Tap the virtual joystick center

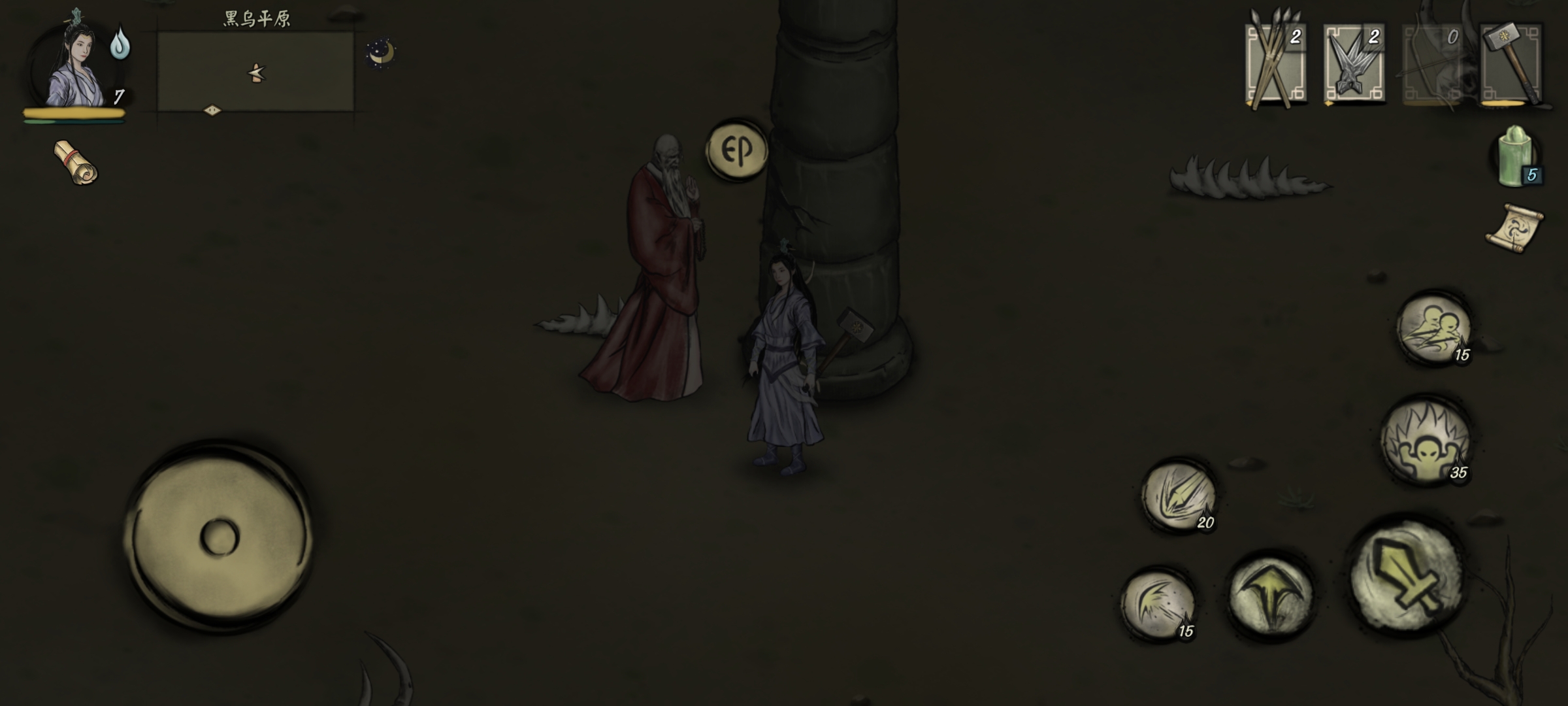point(219,537)
